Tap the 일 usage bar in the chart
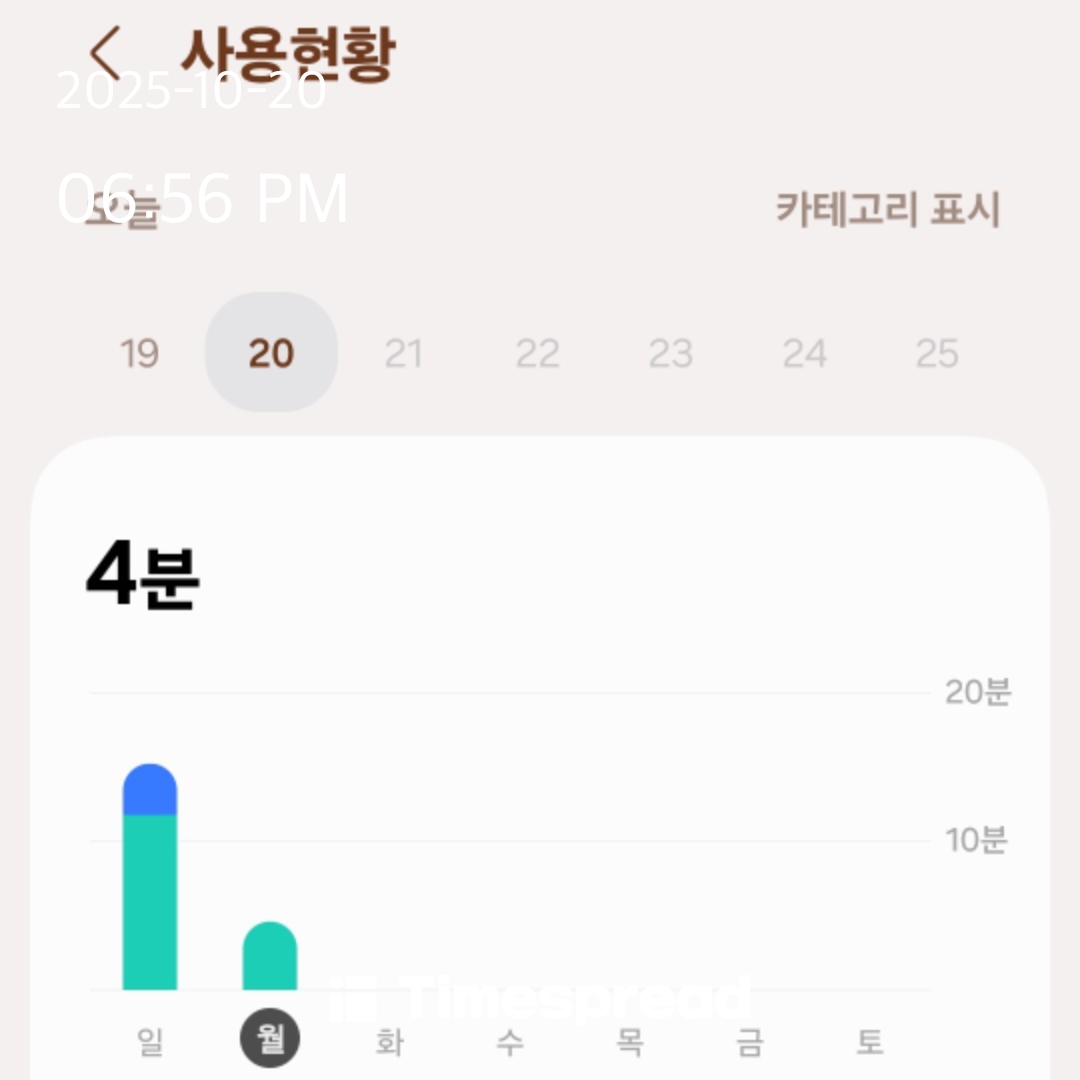This screenshot has height=1080, width=1080. tap(150, 880)
